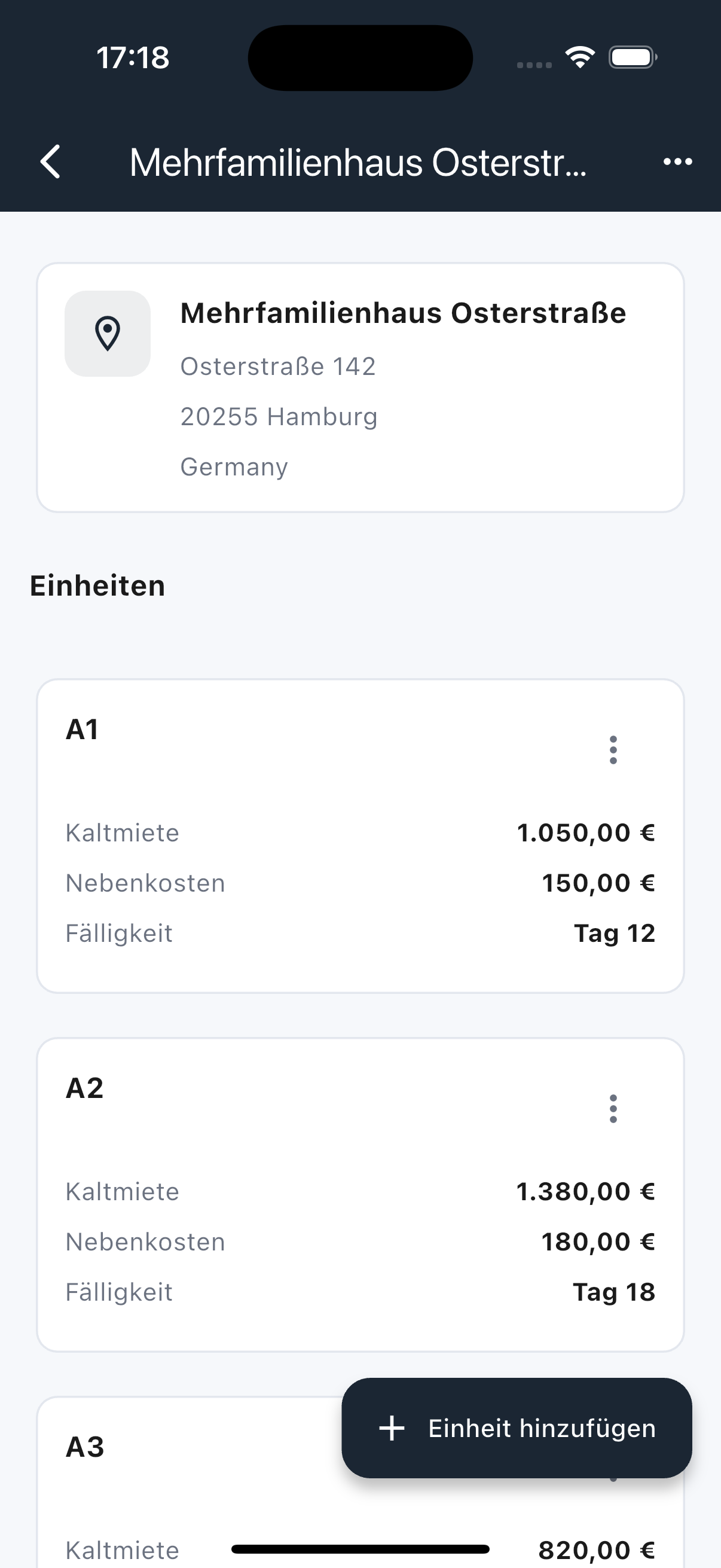Open the kebab menu for unit A1
721x1568 pixels.
613,751
